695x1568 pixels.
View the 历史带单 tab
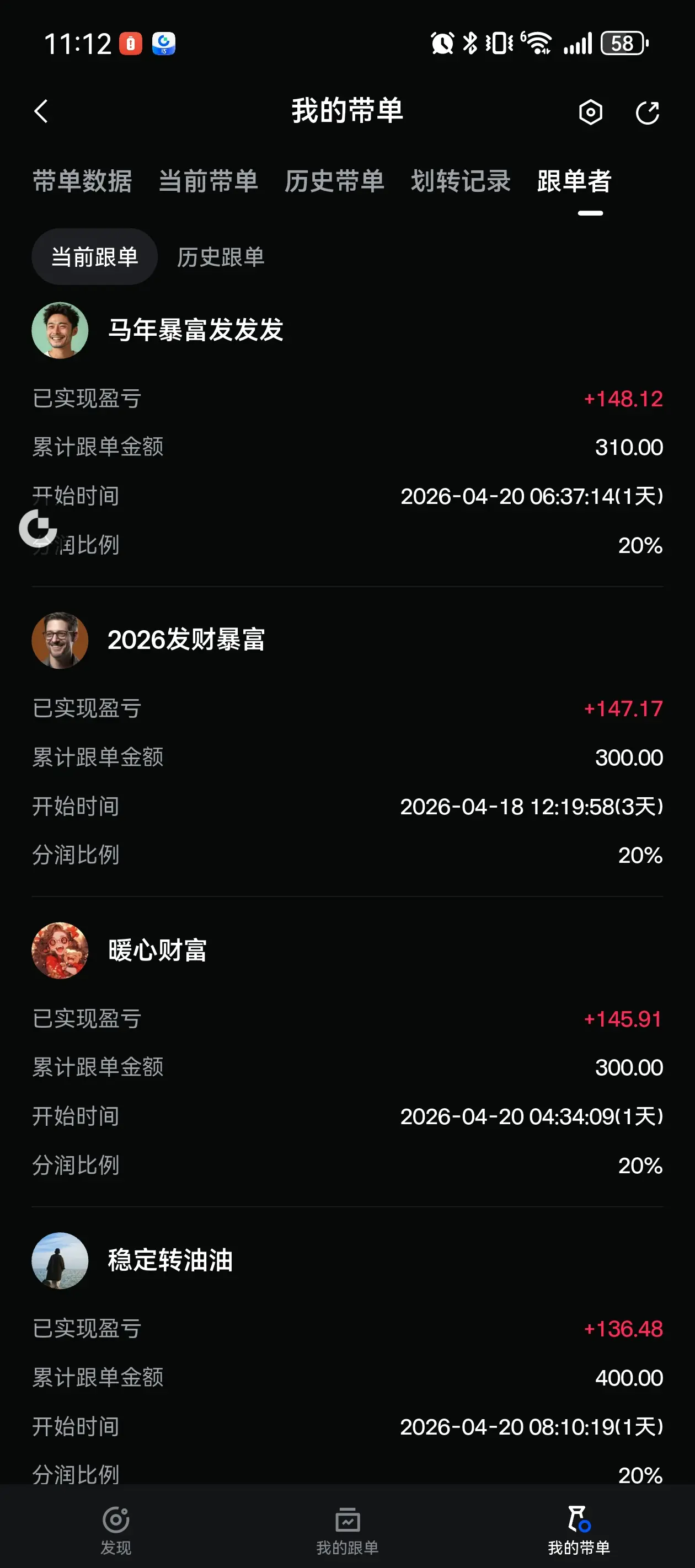334,181
